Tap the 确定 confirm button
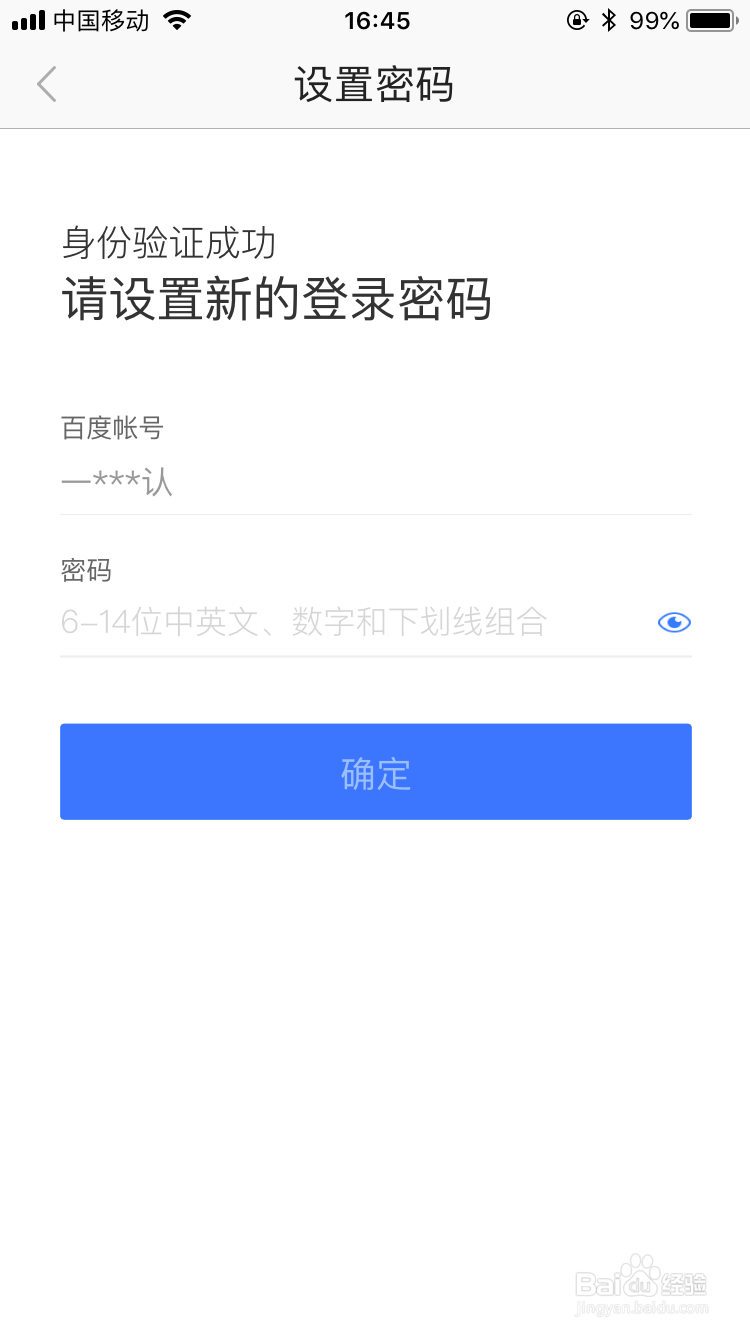The height and width of the screenshot is (1334, 750). (375, 771)
